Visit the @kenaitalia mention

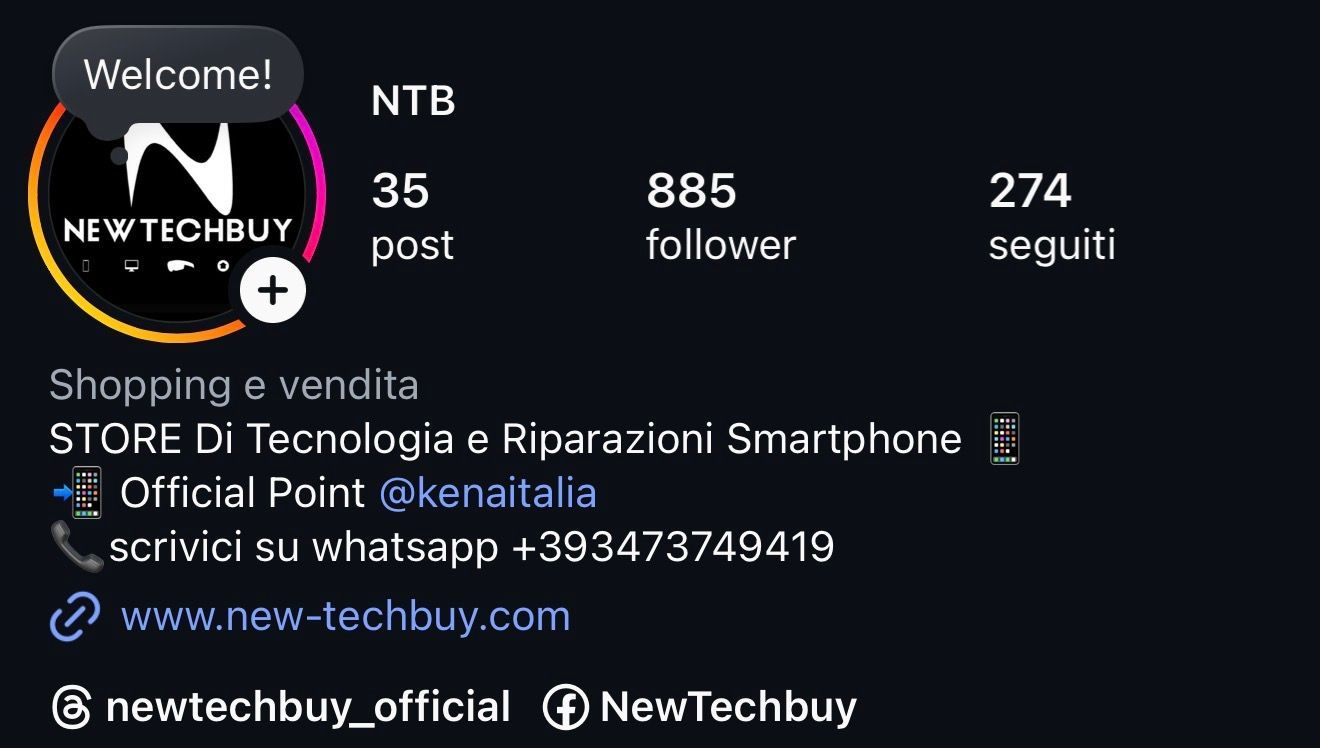click(488, 493)
